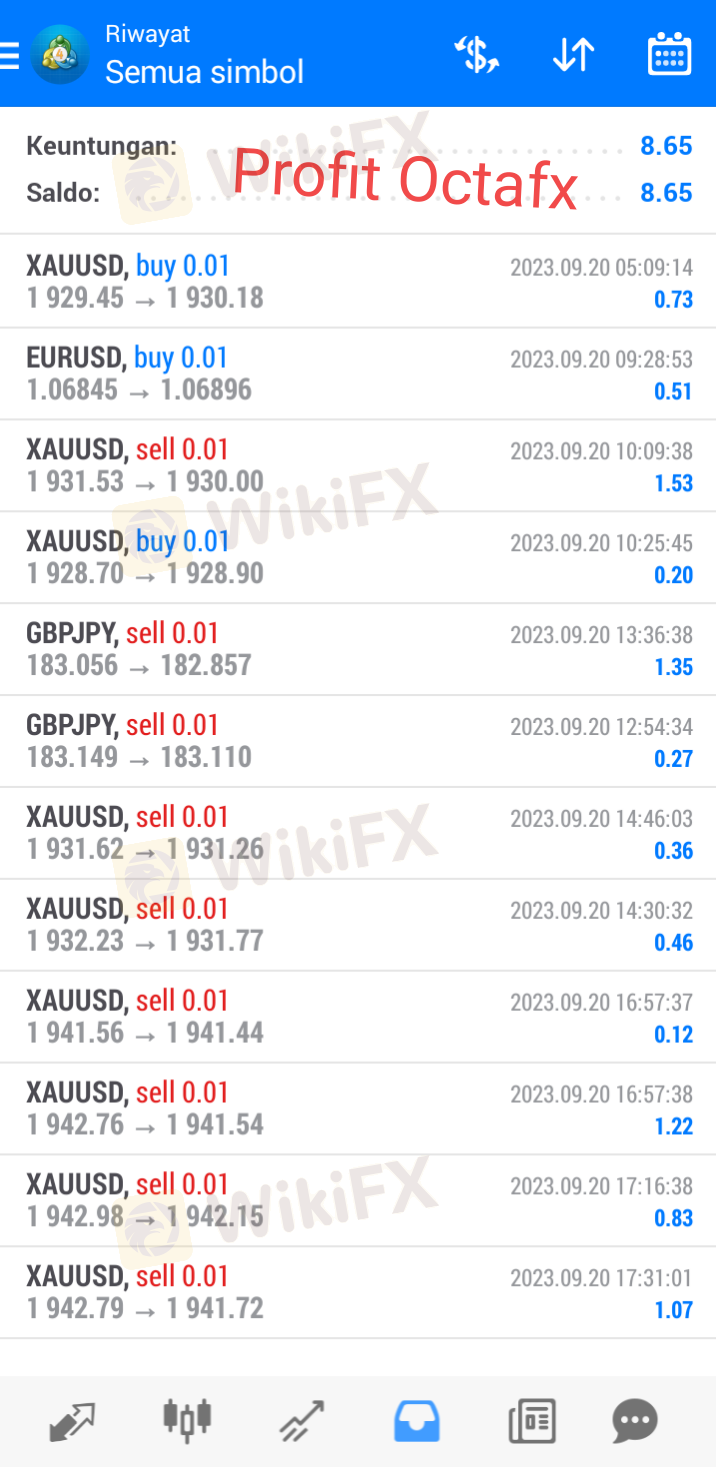Select the XAUUSD sell with 1.53 profit
The width and height of the screenshot is (716, 1468).
point(358,466)
